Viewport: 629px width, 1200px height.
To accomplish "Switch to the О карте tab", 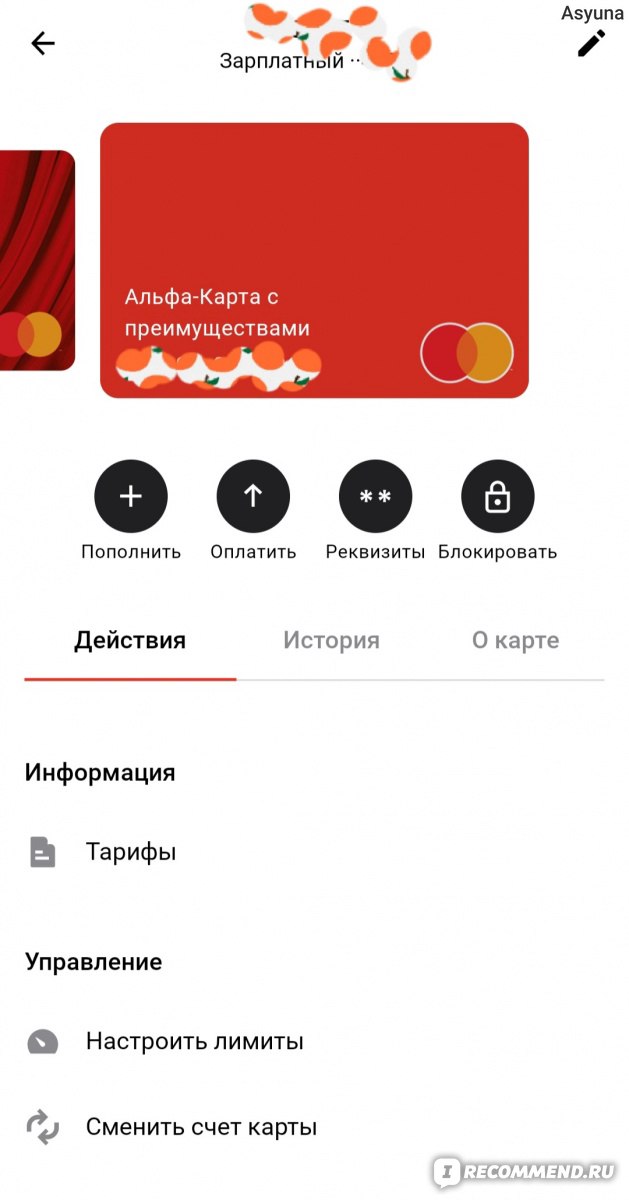I will [x=515, y=641].
